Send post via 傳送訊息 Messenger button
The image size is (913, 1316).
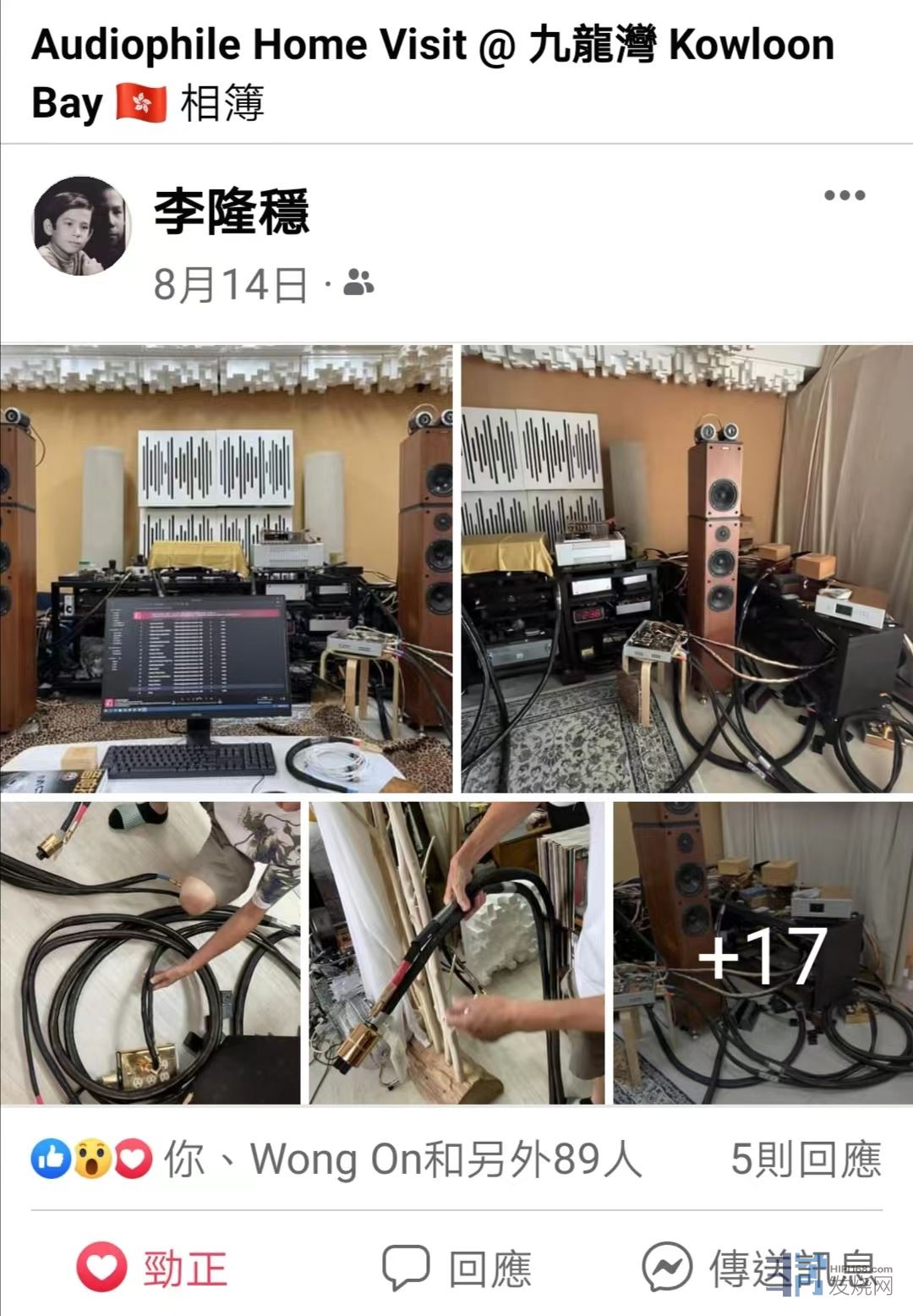tap(757, 1268)
